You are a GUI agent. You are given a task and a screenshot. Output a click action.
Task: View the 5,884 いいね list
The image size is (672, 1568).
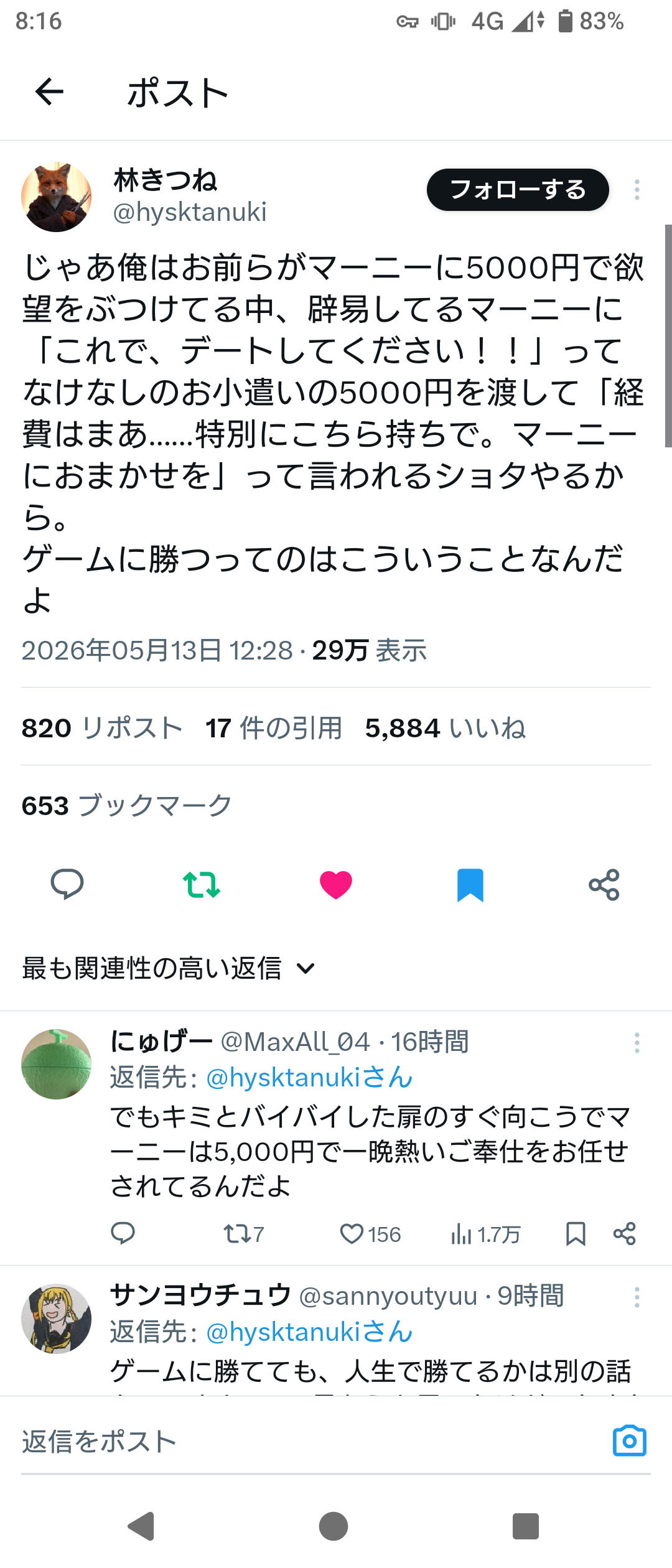(446, 728)
